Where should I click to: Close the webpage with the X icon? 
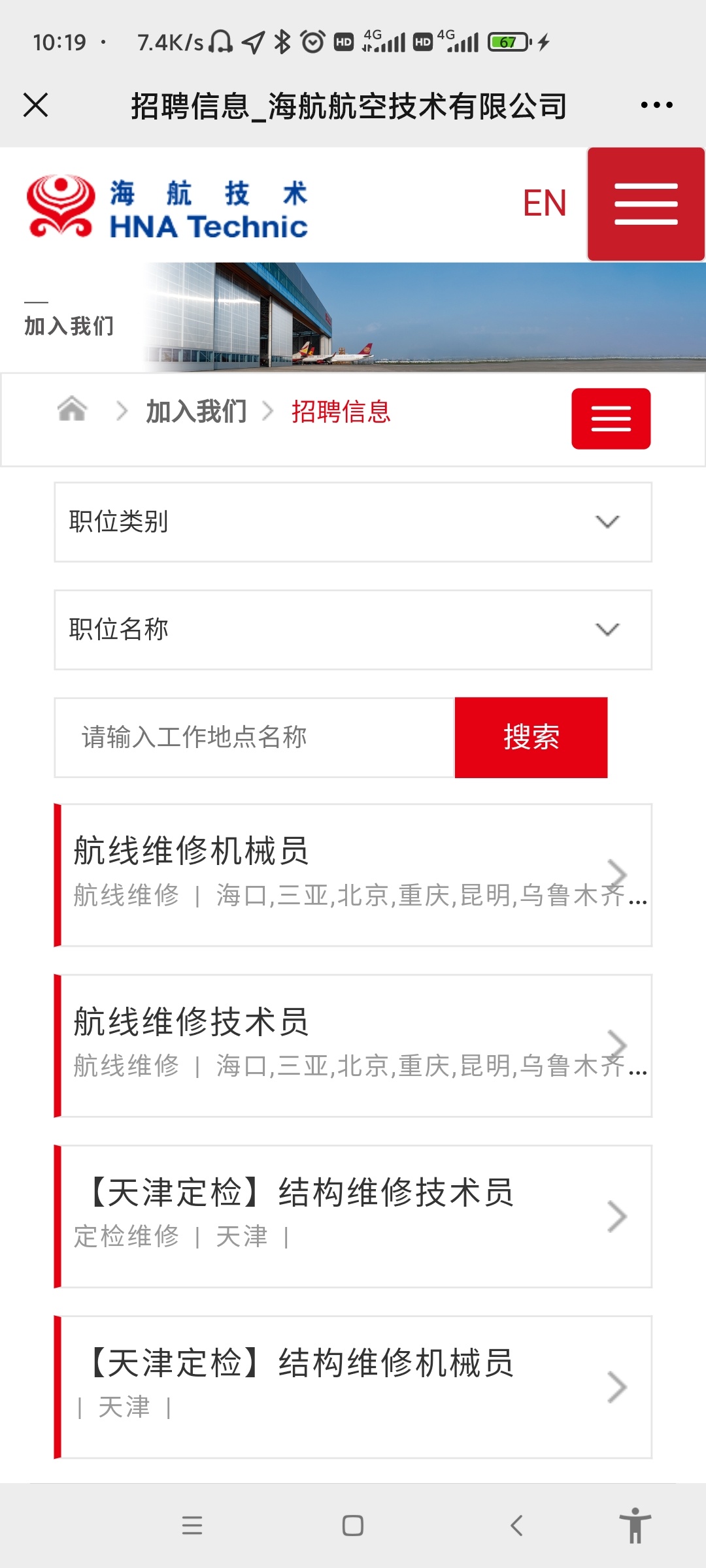tap(36, 105)
